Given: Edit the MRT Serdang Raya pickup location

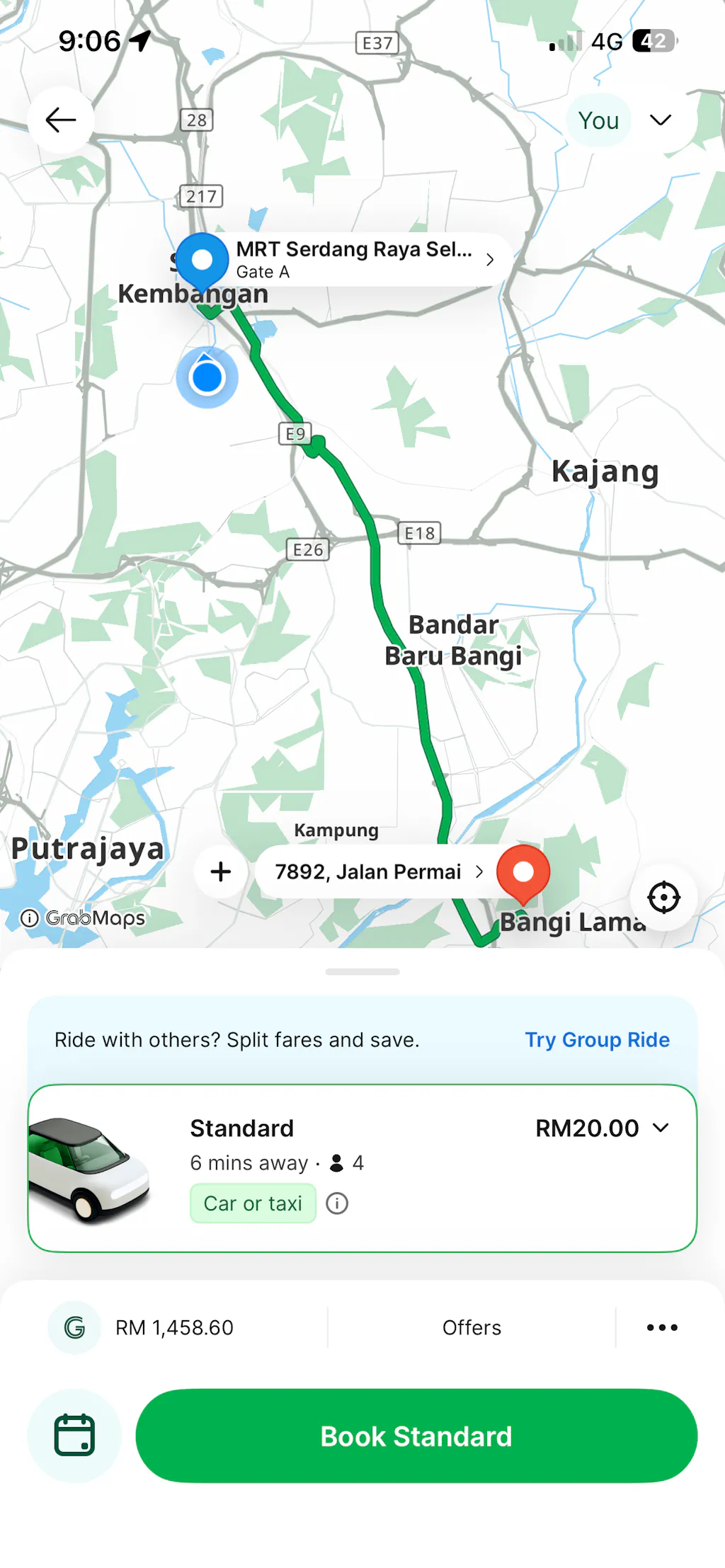Looking at the screenshot, I should pyautogui.click(x=361, y=260).
